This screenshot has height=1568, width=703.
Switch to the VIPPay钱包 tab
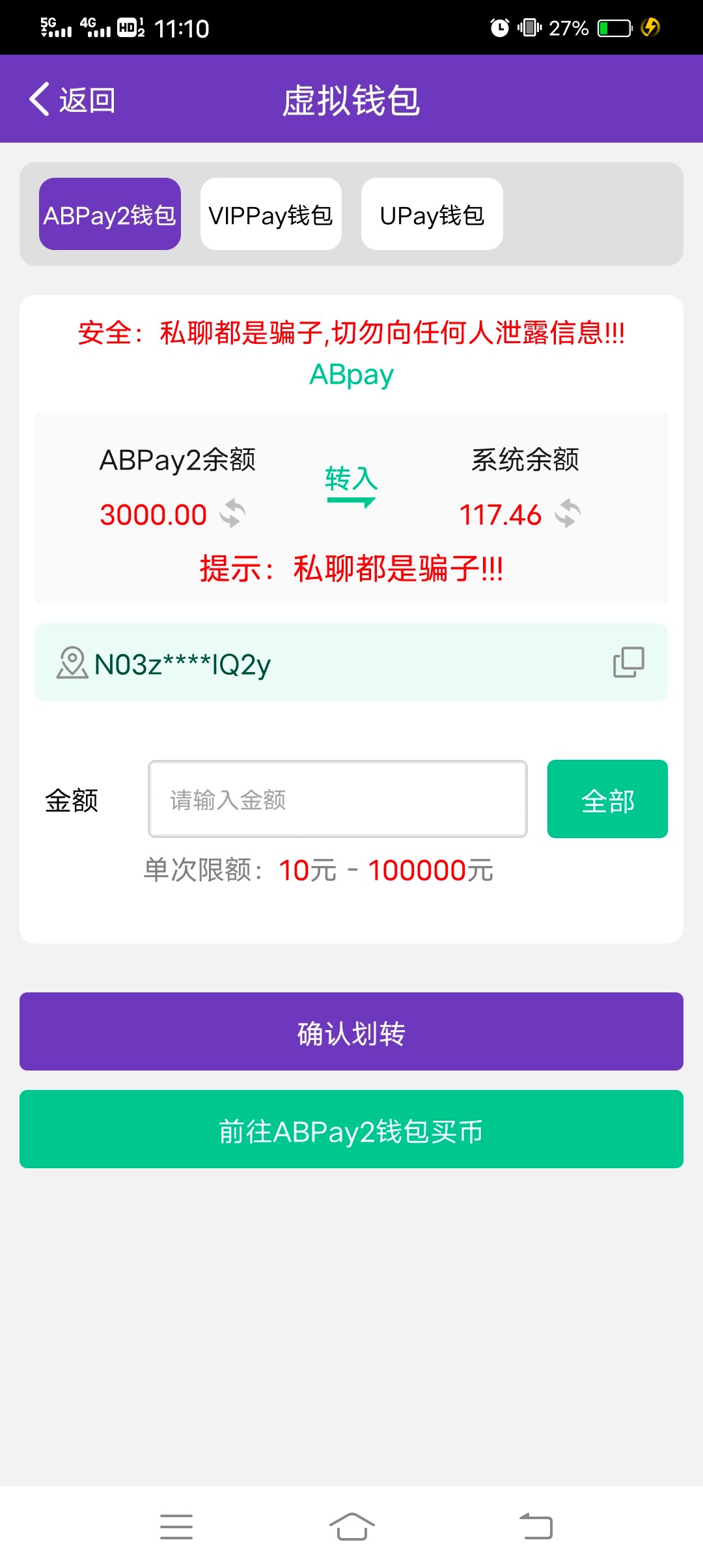click(x=270, y=214)
